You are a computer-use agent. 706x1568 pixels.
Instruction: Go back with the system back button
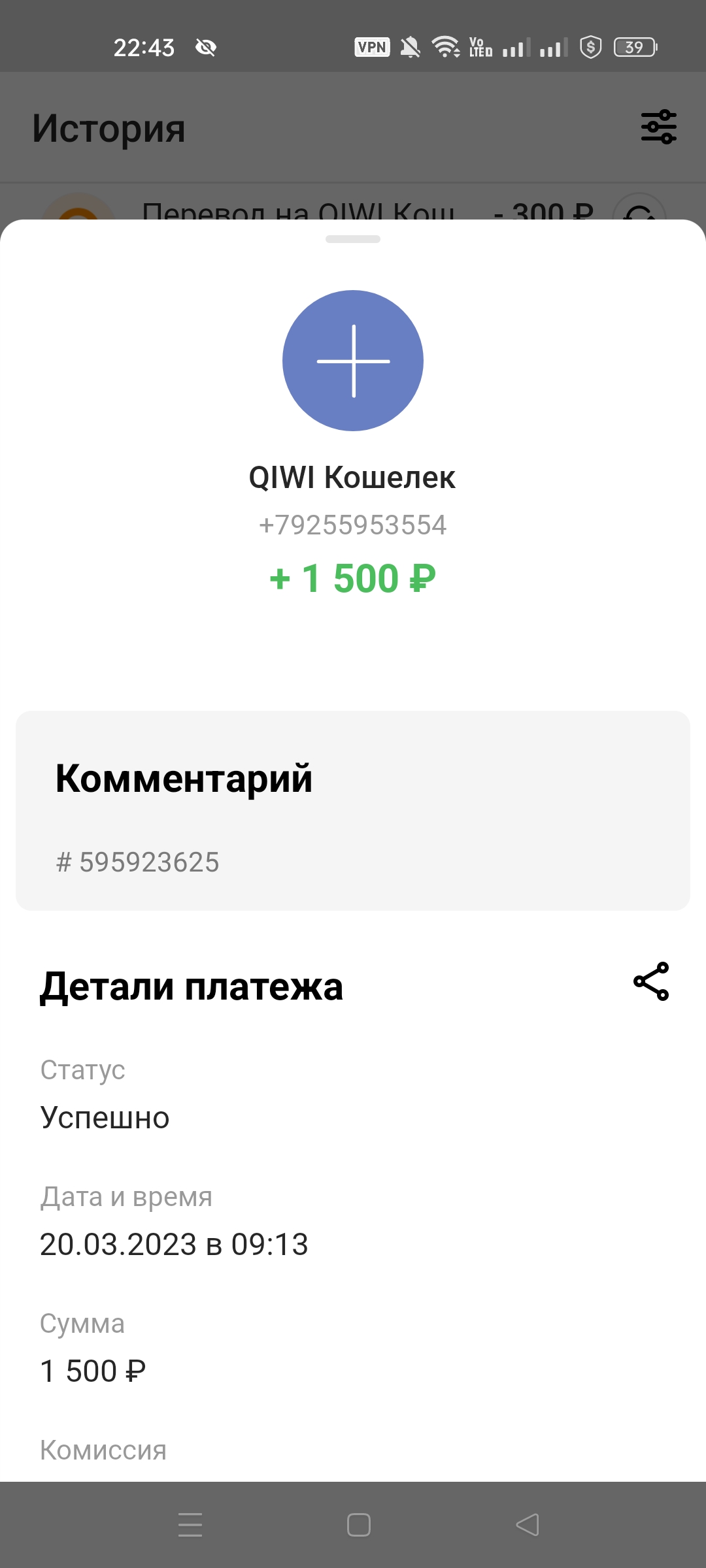(528, 1525)
